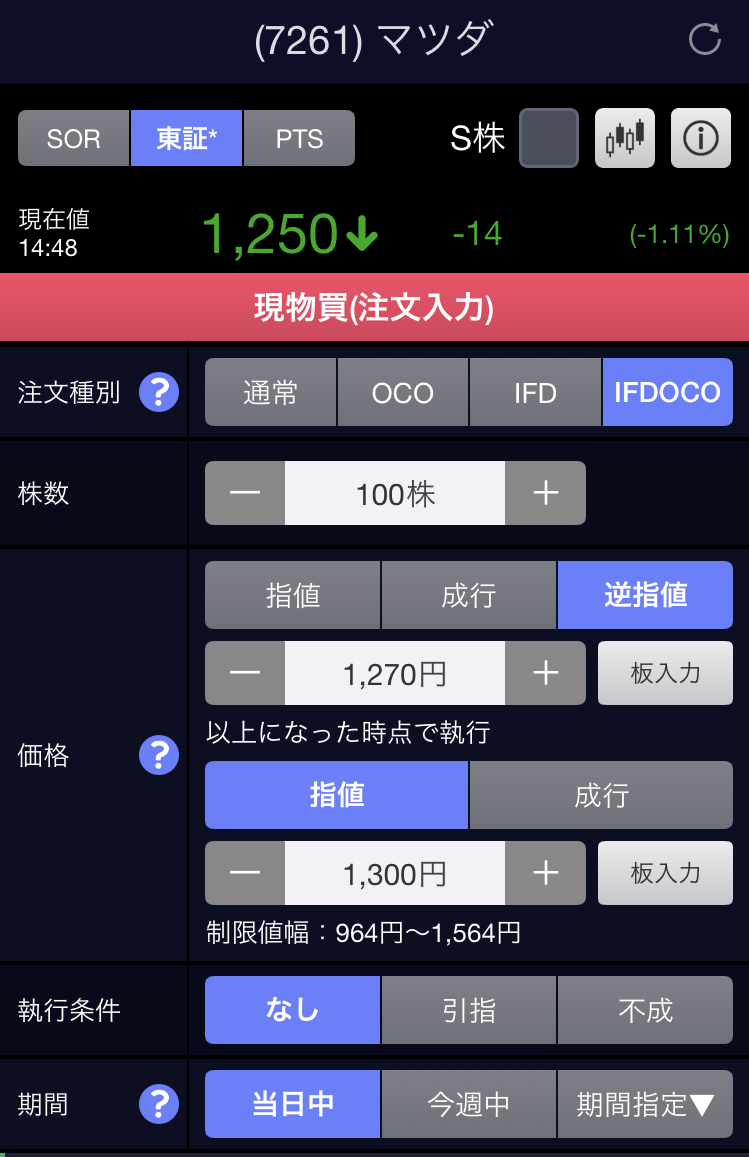Lower the 1,300円 limit price
This screenshot has height=1157, width=749.
[x=245, y=874]
